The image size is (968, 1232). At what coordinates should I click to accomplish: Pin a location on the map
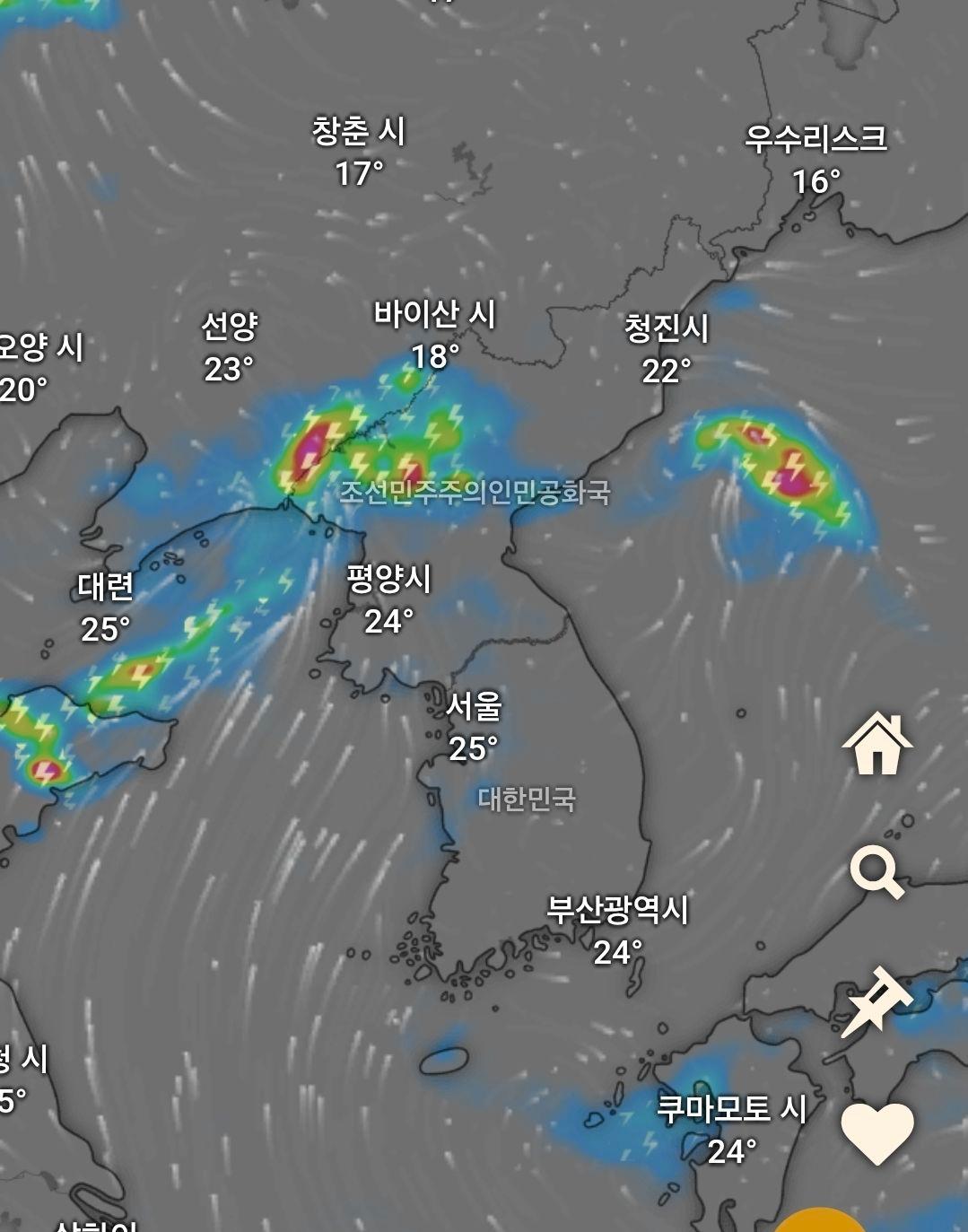[x=875, y=1001]
